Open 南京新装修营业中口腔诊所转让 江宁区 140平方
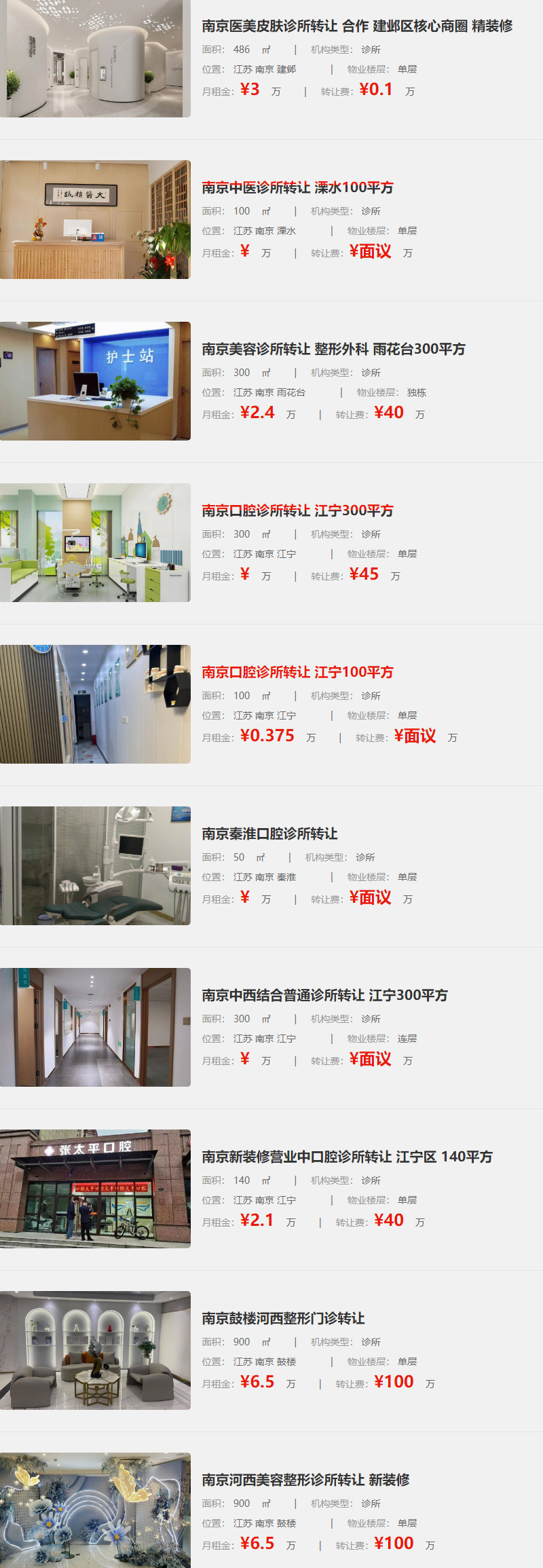The width and height of the screenshot is (543, 1568). pyautogui.click(x=347, y=1157)
